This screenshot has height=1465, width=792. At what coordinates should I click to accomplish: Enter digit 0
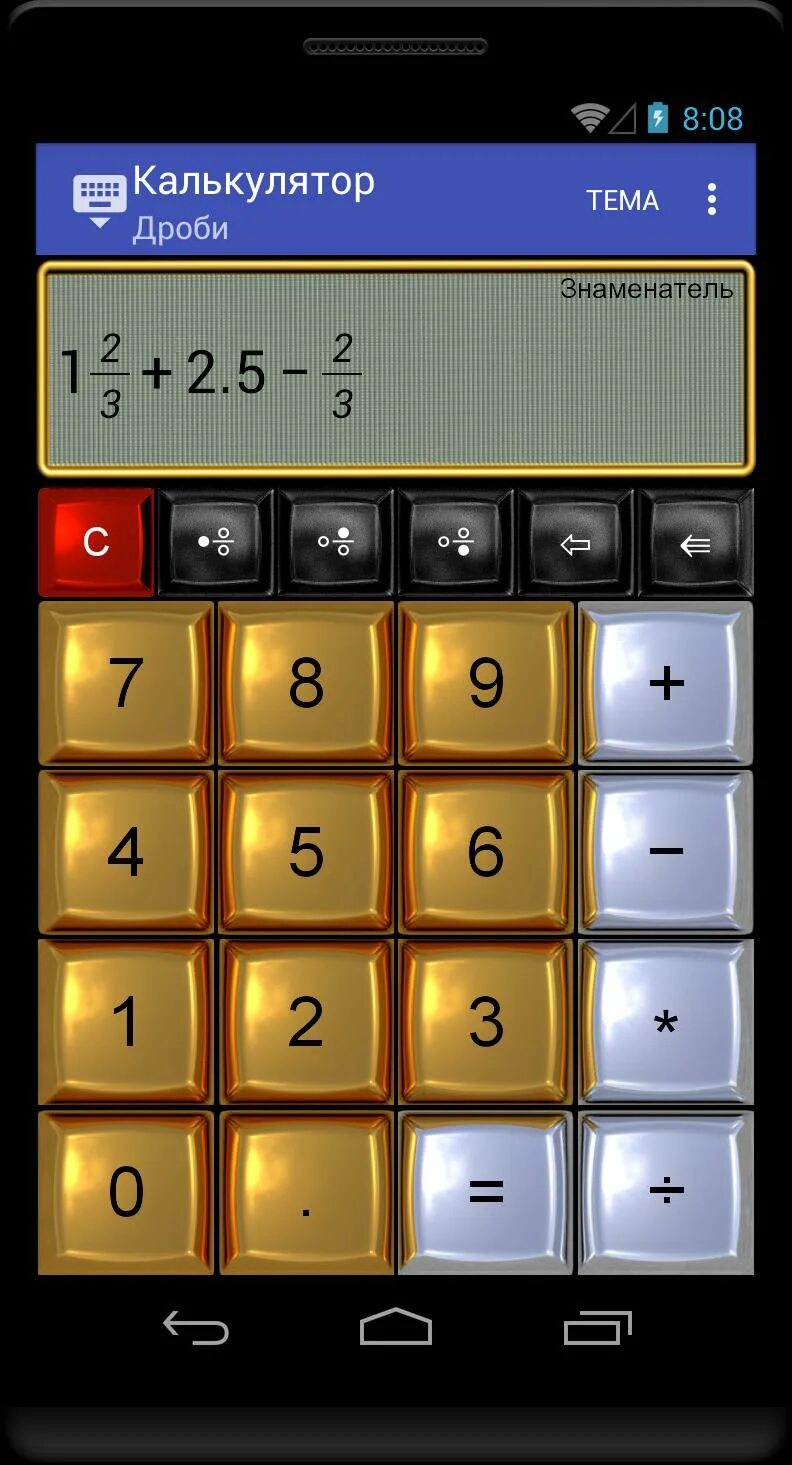pos(126,1192)
